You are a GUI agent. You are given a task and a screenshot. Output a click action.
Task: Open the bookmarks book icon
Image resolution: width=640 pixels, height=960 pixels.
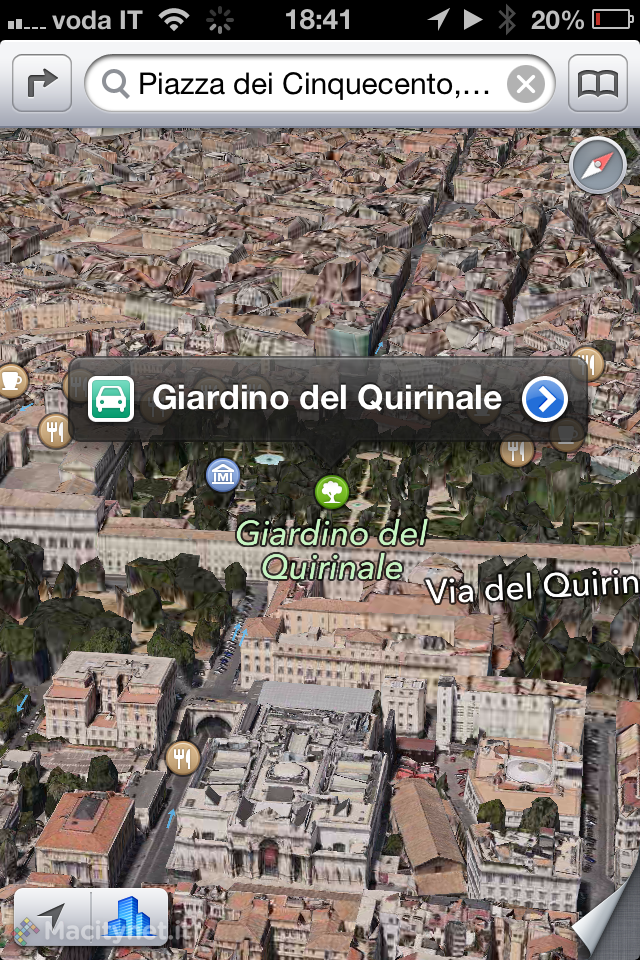598,84
